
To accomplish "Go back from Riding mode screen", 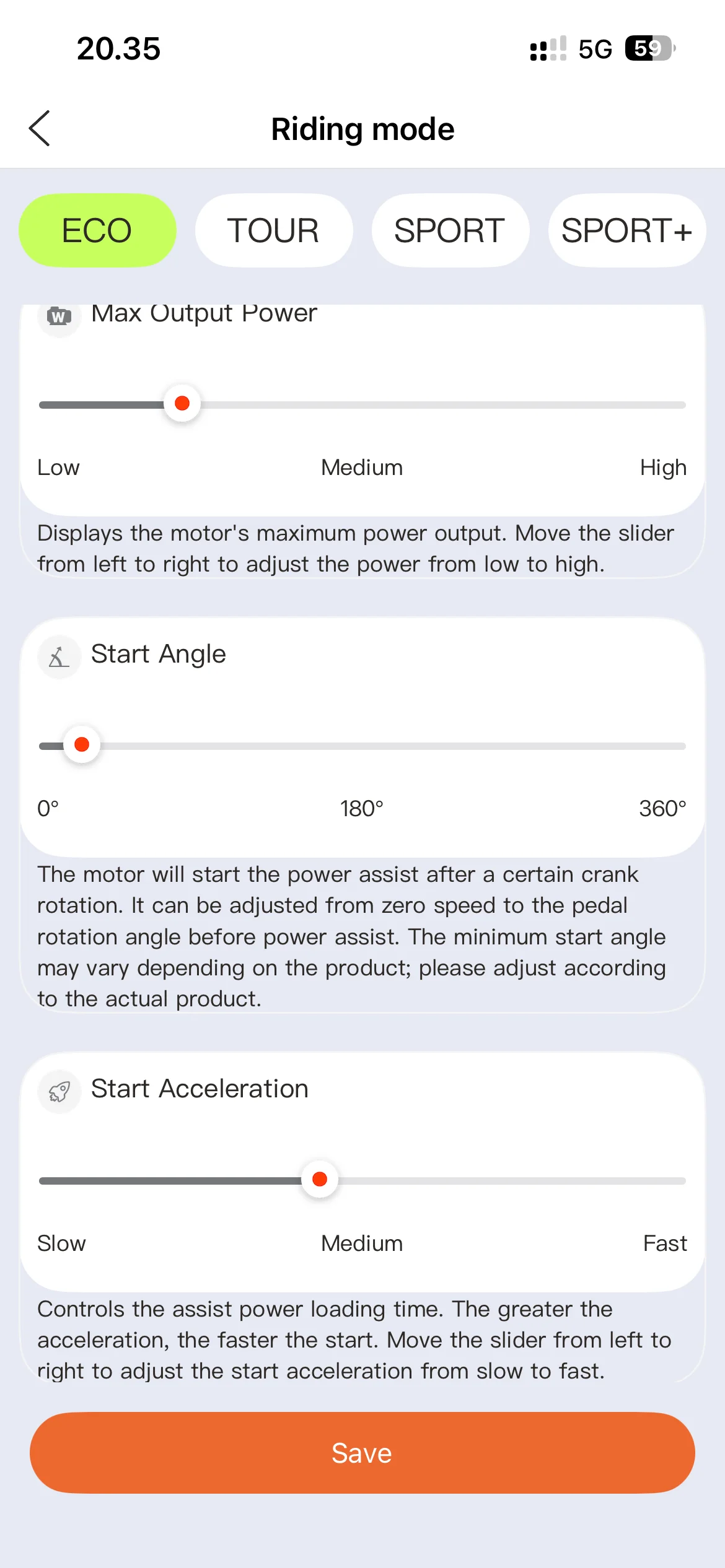I will point(40,129).
